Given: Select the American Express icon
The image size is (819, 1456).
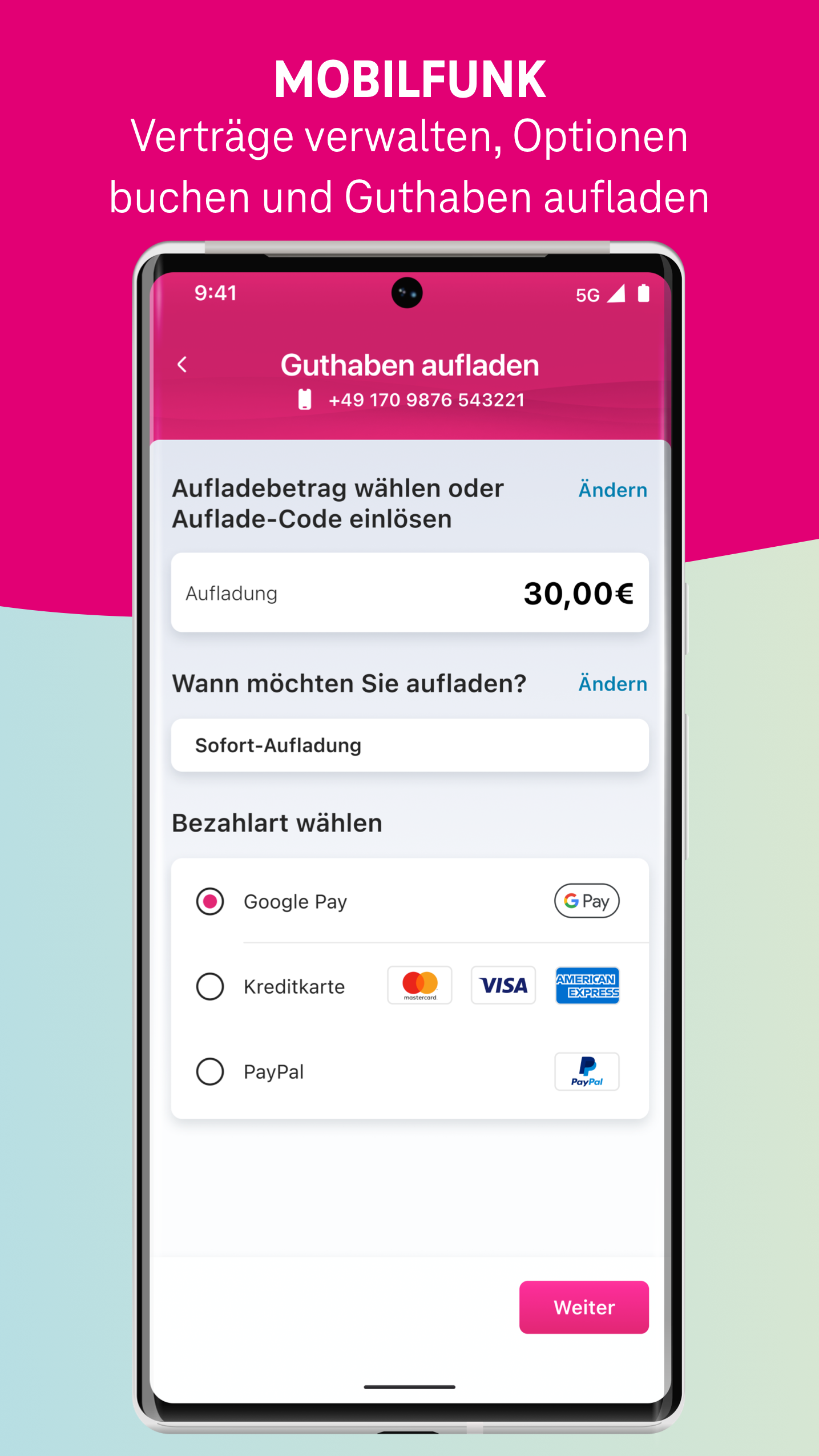Looking at the screenshot, I should (x=587, y=986).
